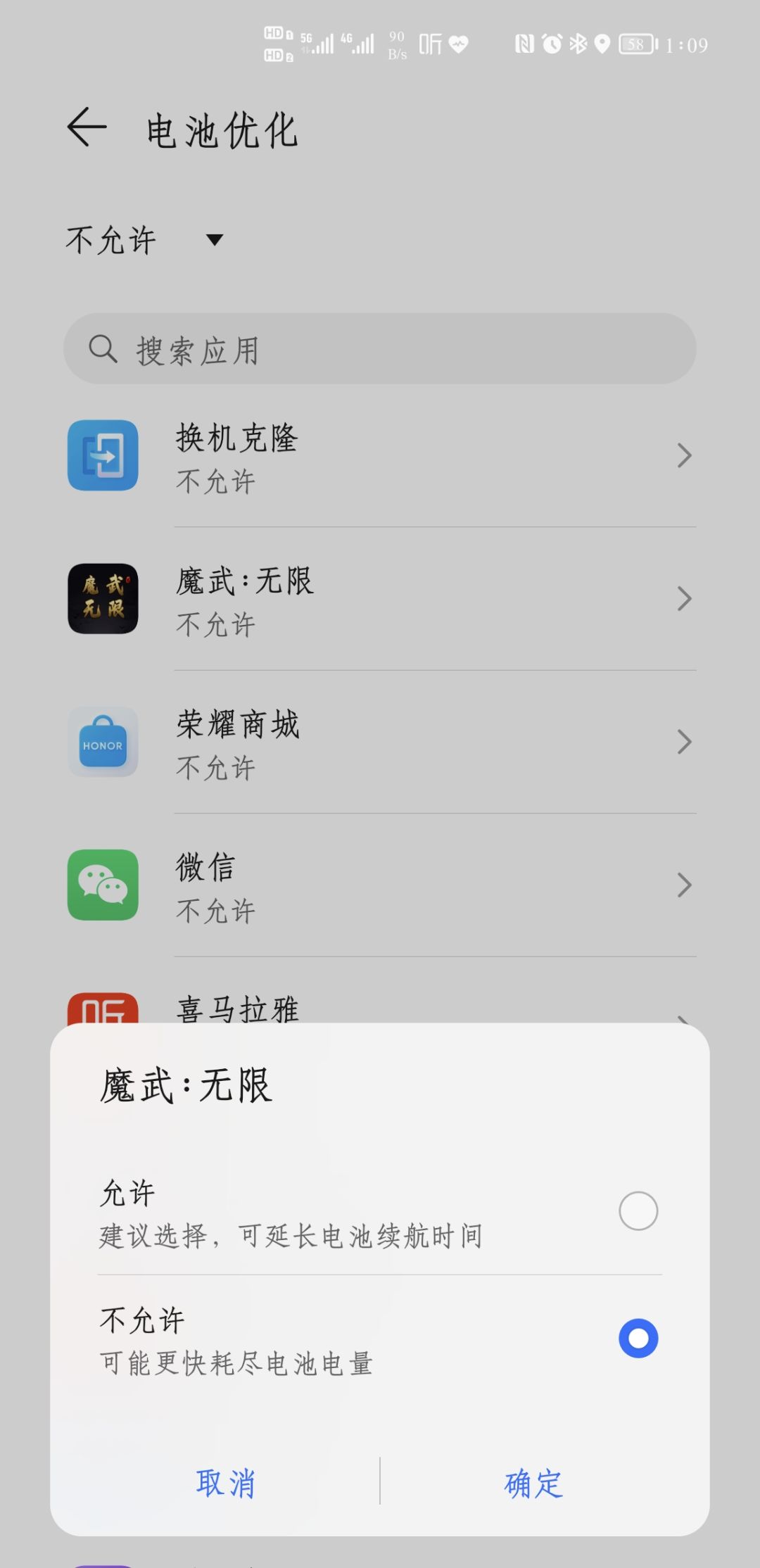
Task: Tap the NFC icon in status bar
Action: click(x=526, y=44)
